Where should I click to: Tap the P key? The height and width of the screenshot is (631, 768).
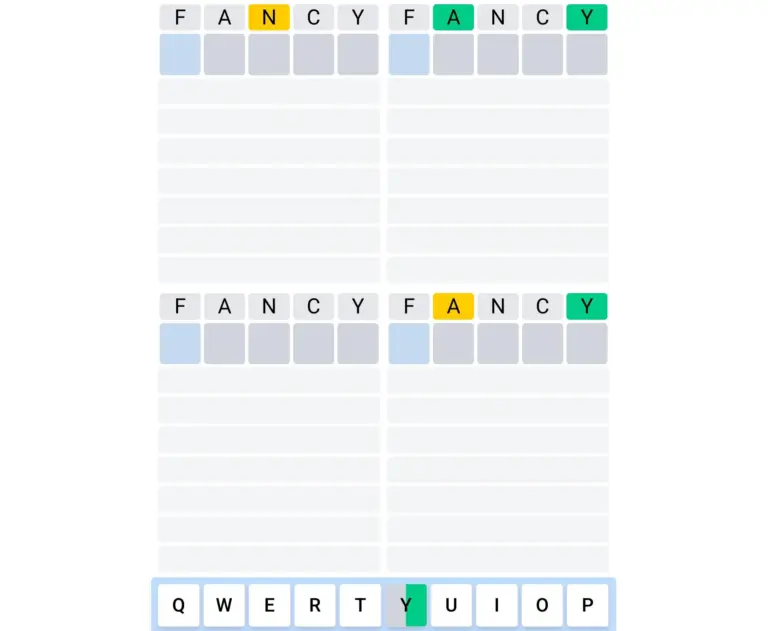(x=587, y=605)
